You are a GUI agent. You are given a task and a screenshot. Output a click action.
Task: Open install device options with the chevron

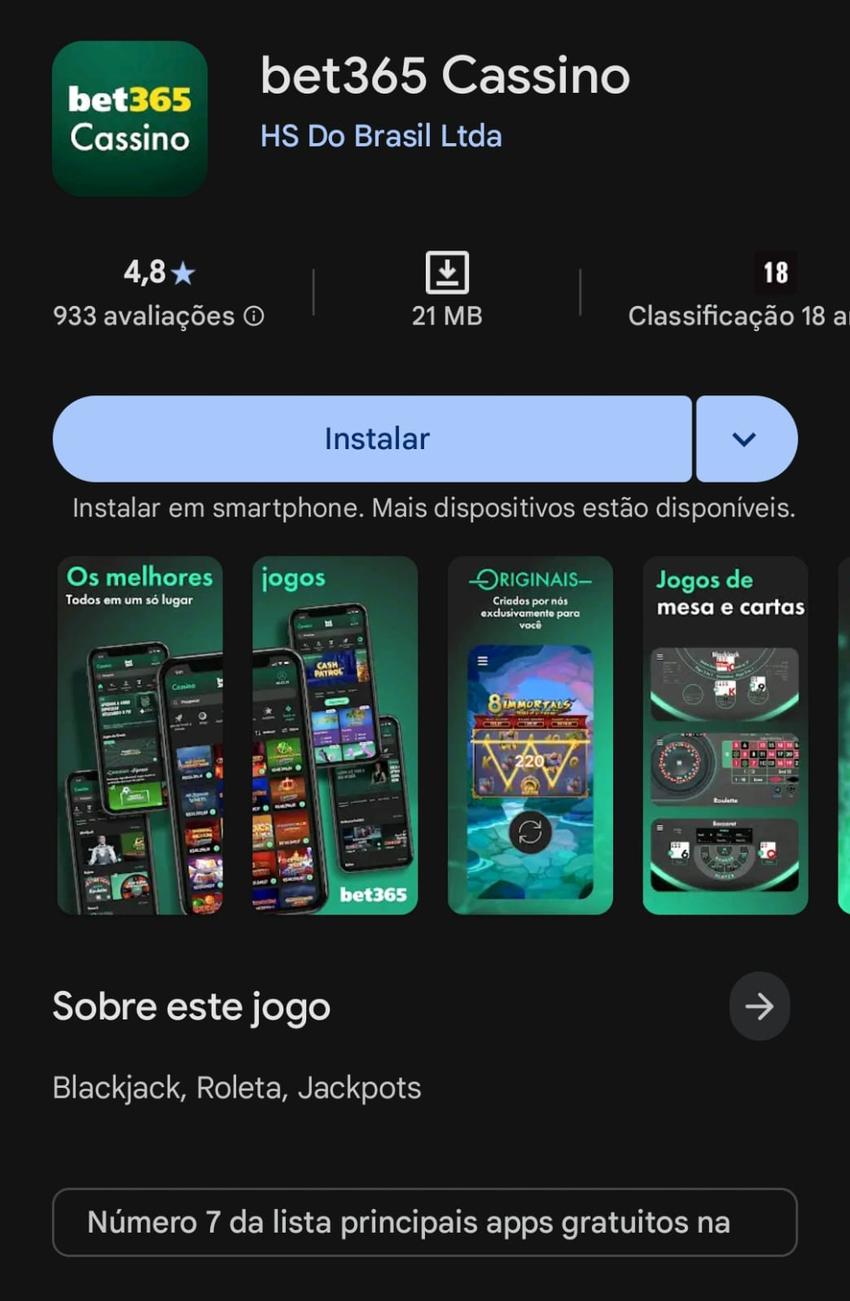(x=747, y=438)
